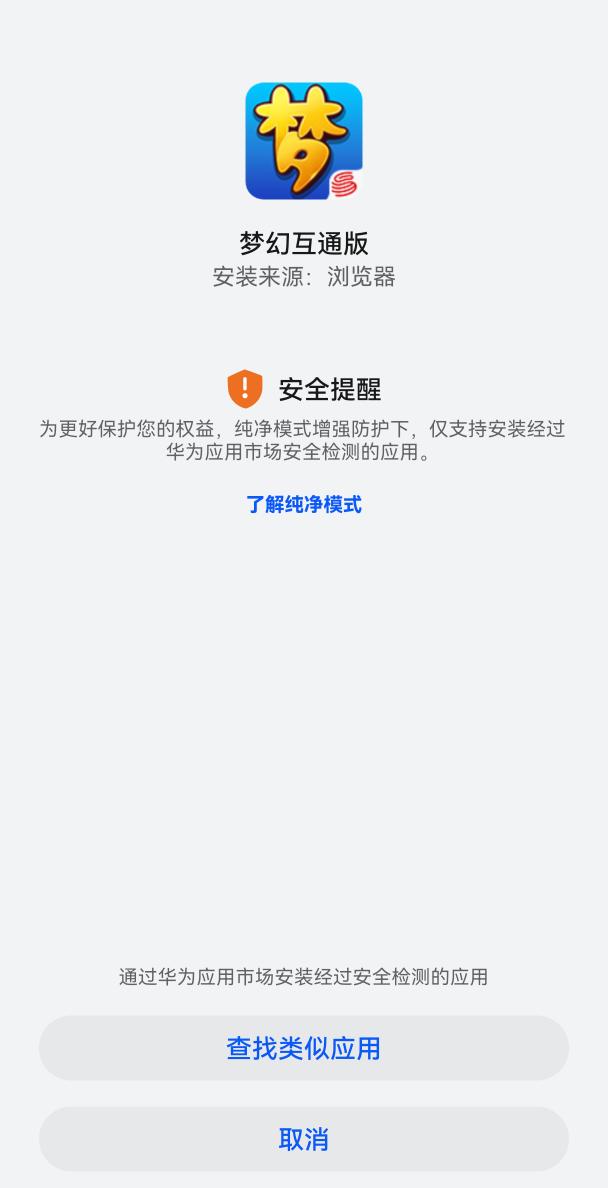Cancel the installation with 取消
This screenshot has width=608, height=1188.
[304, 1139]
